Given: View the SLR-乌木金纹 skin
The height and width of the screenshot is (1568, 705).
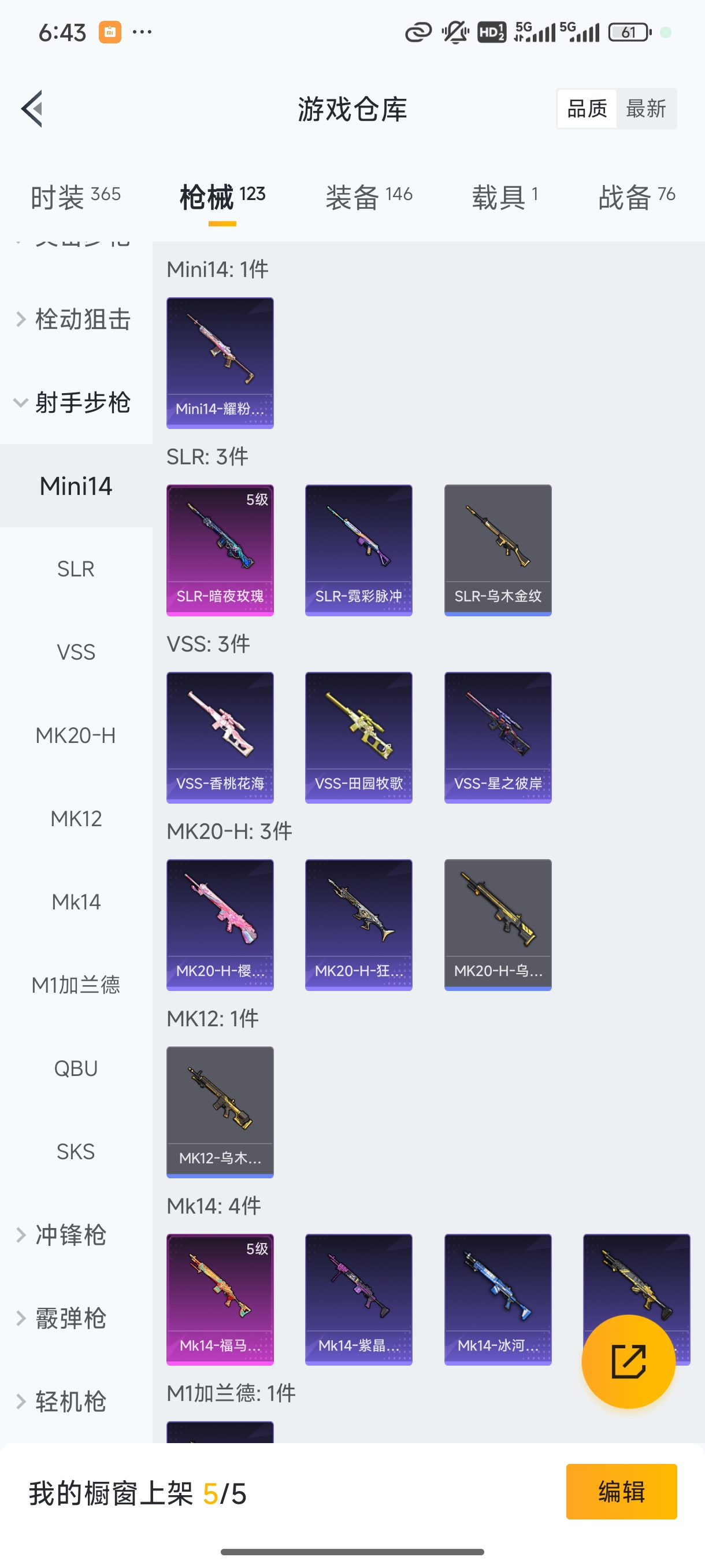Looking at the screenshot, I should tap(498, 550).
